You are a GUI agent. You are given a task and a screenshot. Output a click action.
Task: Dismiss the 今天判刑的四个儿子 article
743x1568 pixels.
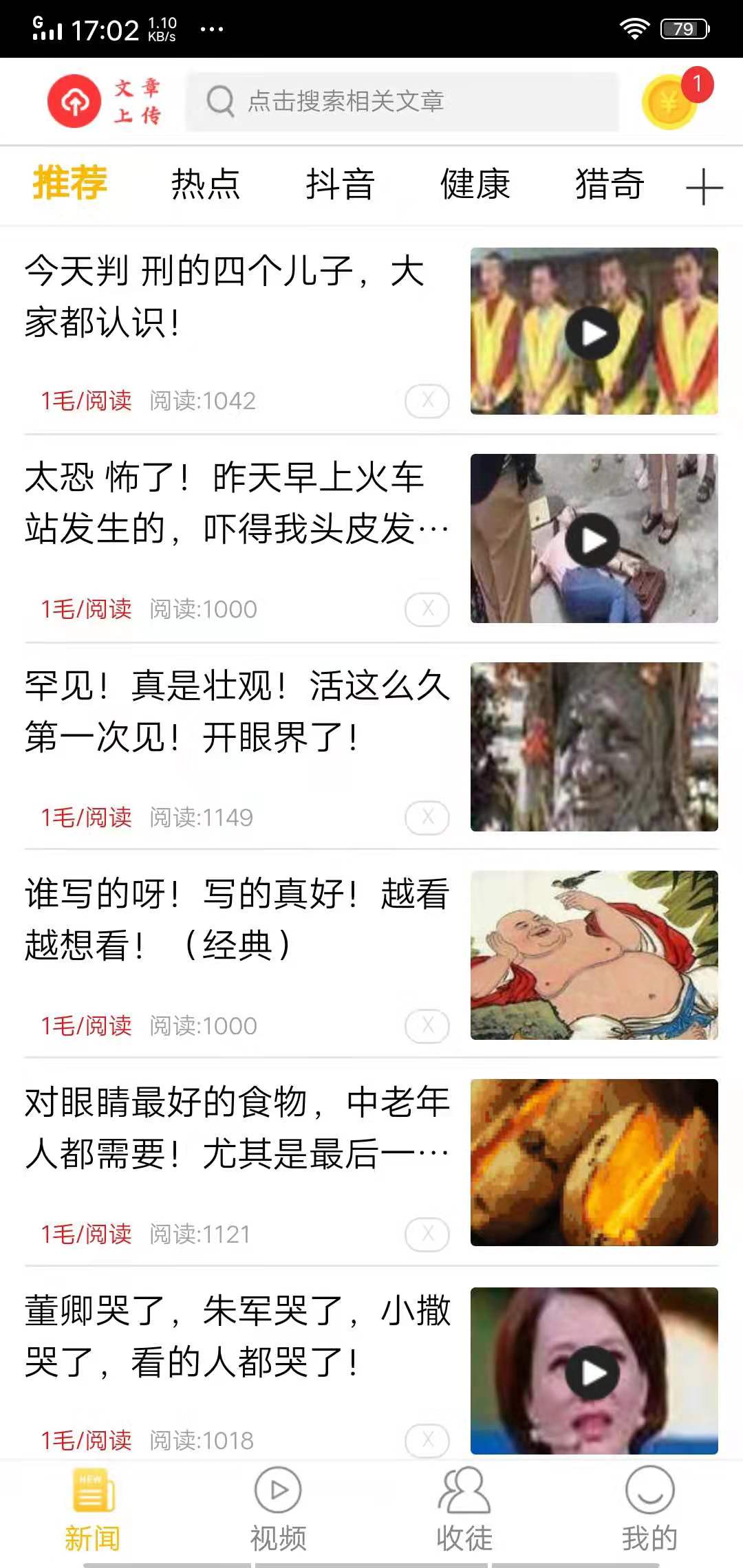click(427, 400)
